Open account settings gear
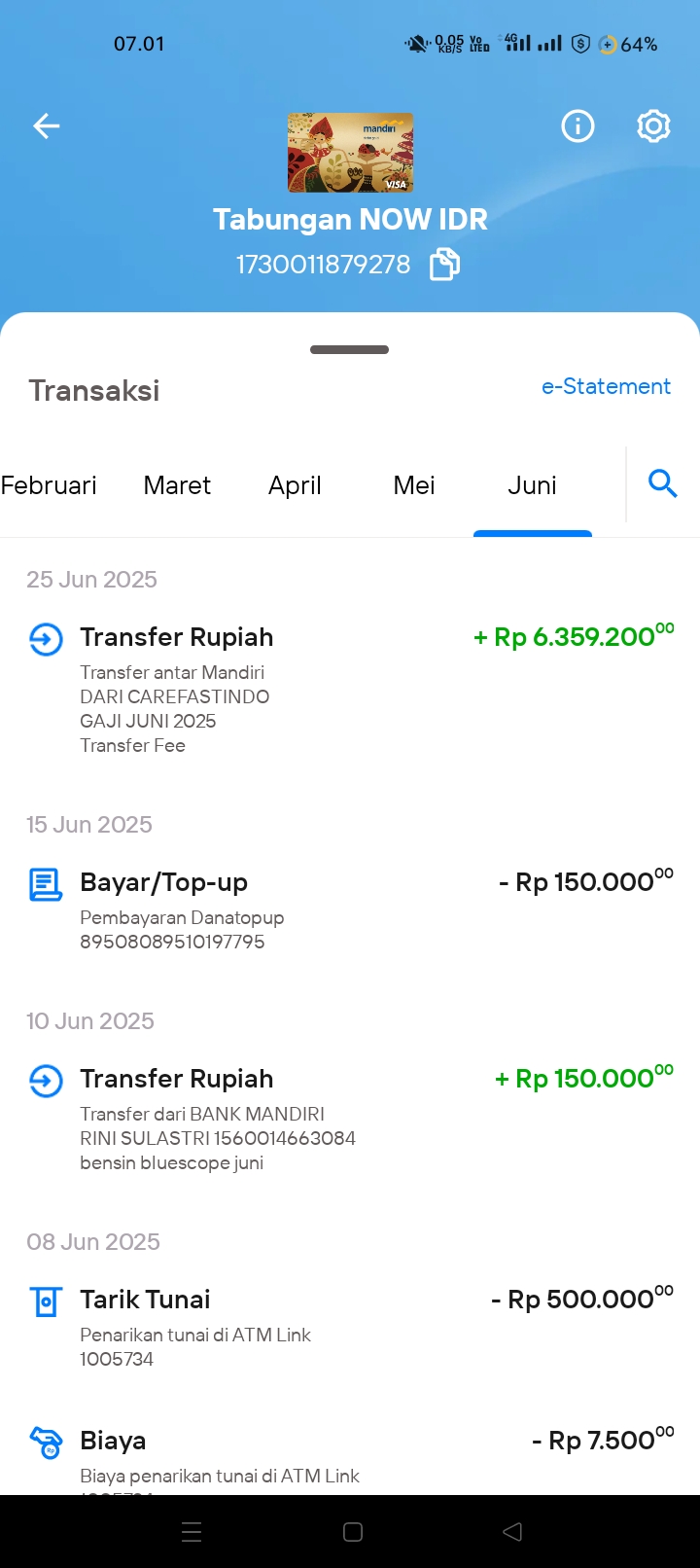 coord(653,126)
